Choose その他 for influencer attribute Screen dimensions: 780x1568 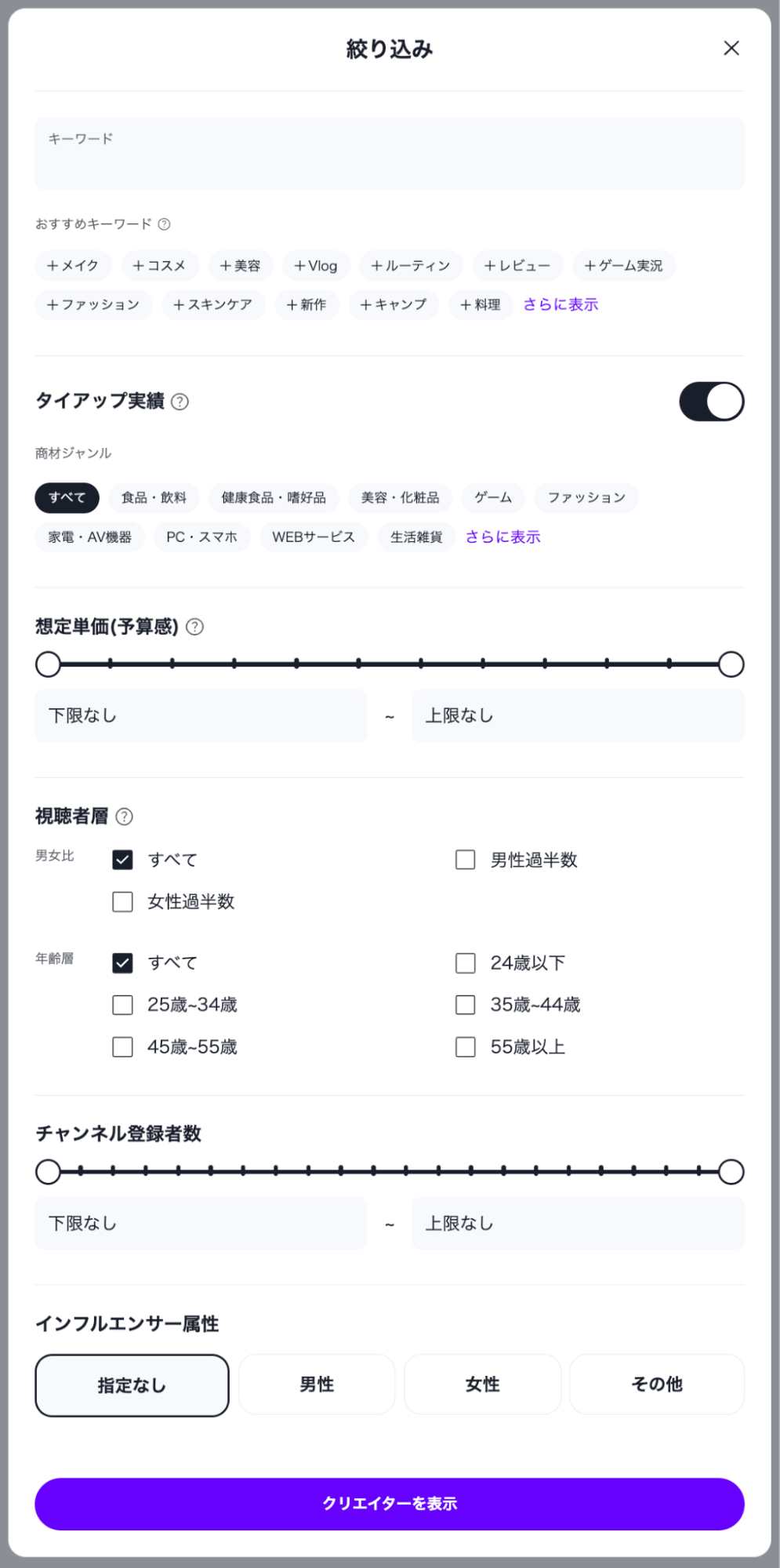[x=656, y=1384]
